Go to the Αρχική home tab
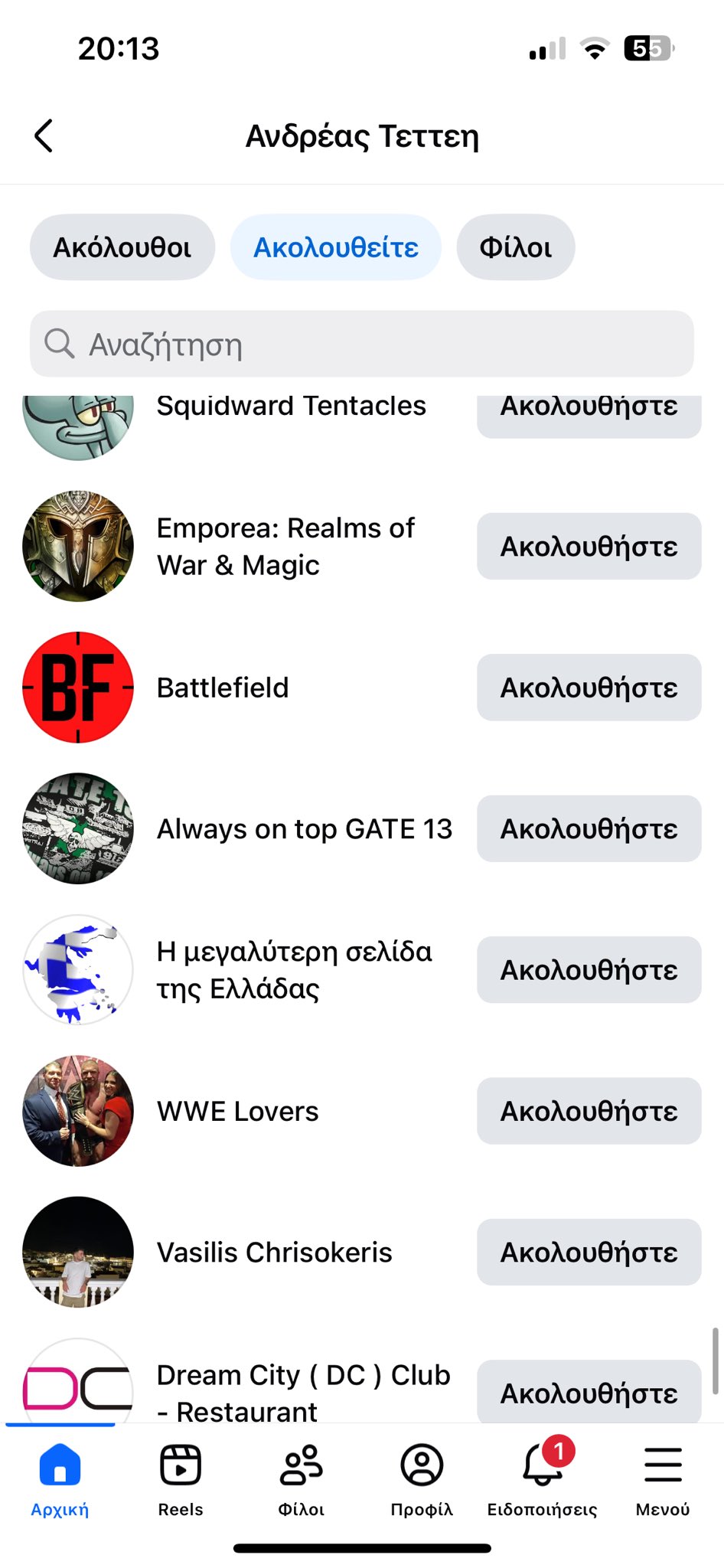 click(x=60, y=1479)
